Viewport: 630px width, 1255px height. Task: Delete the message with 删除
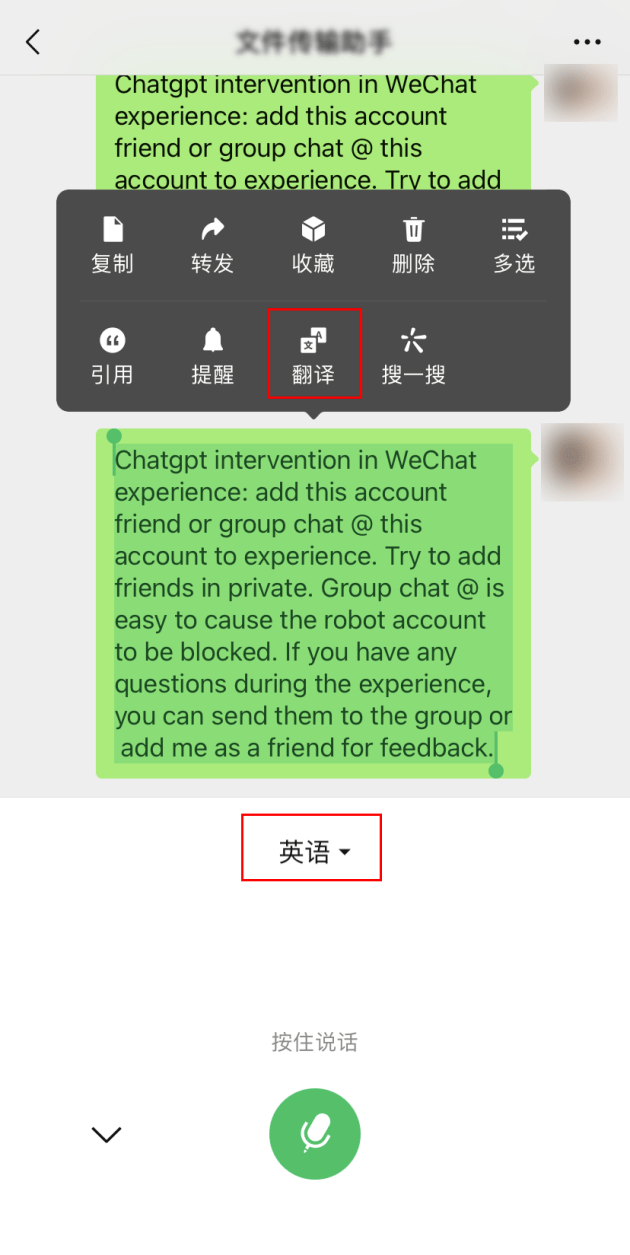(413, 245)
